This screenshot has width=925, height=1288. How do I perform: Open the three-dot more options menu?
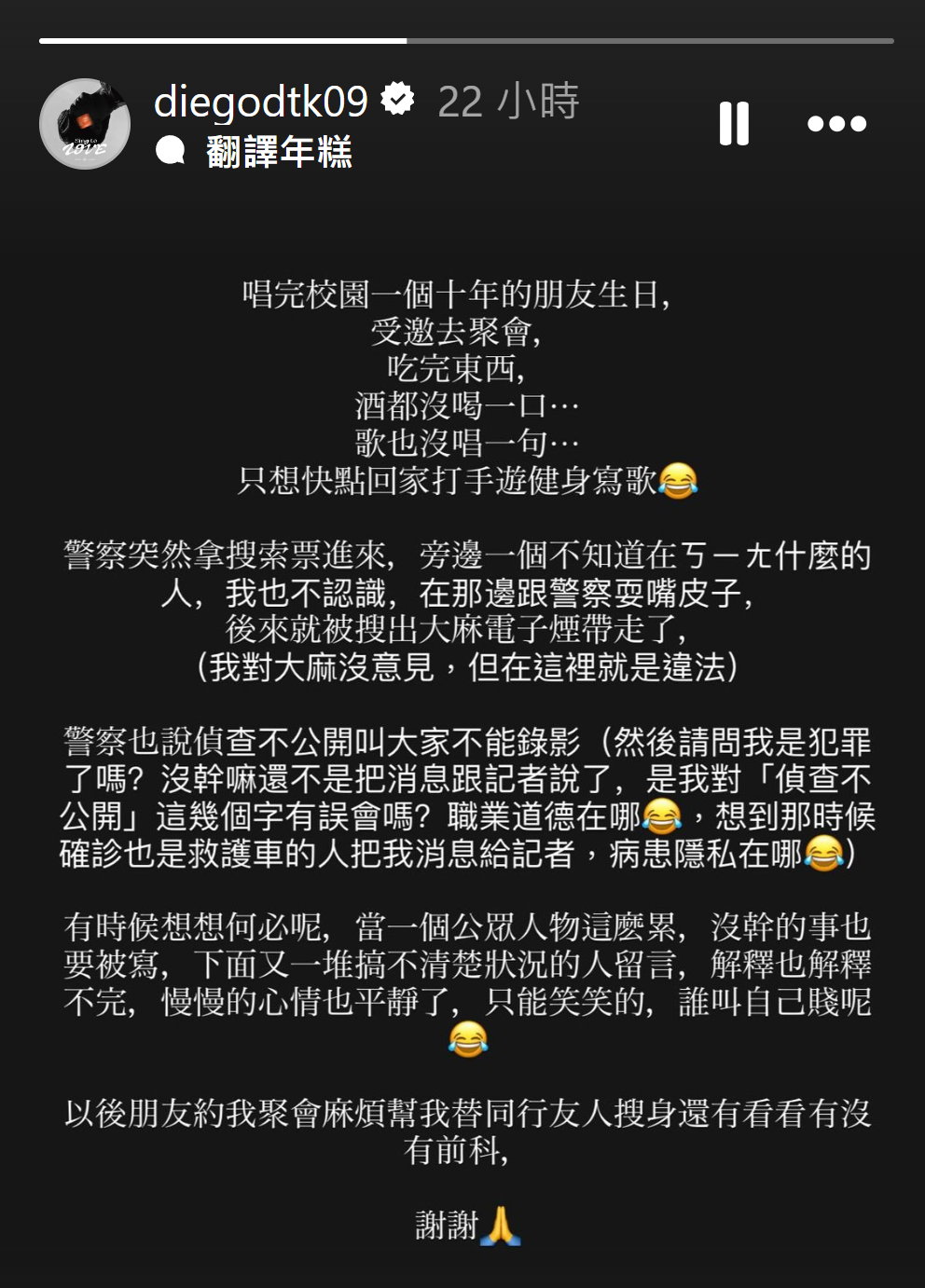click(x=836, y=123)
